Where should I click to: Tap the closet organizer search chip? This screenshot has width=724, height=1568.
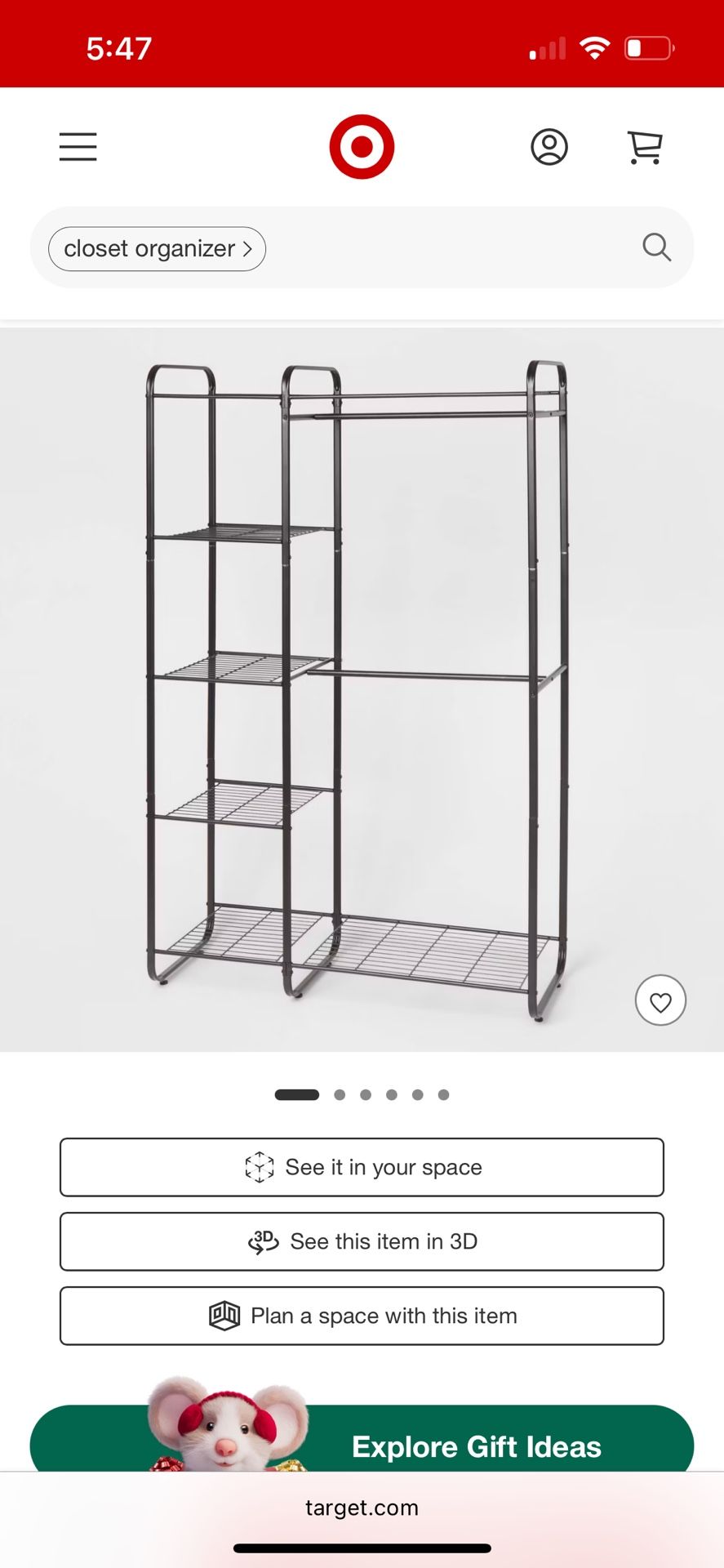pos(157,249)
